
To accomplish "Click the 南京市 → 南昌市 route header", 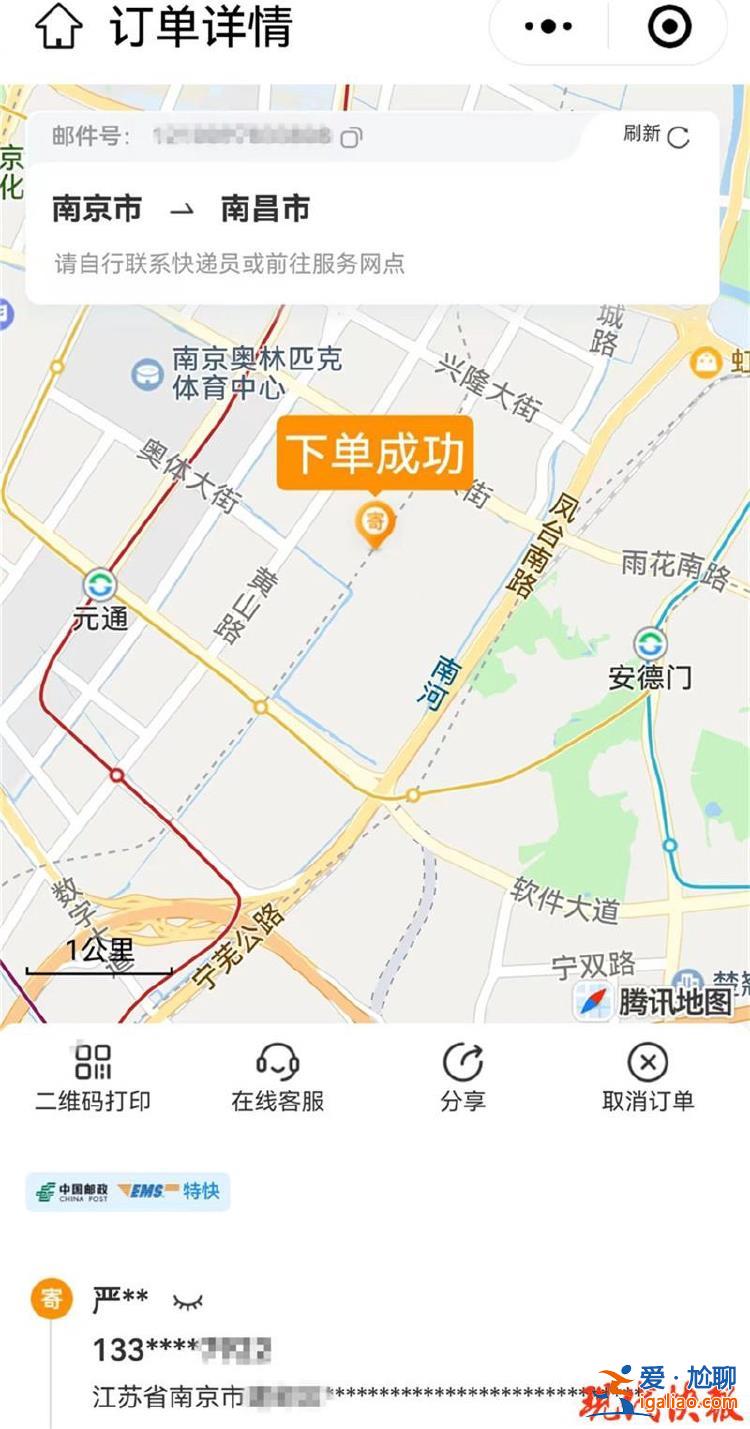I will point(181,209).
